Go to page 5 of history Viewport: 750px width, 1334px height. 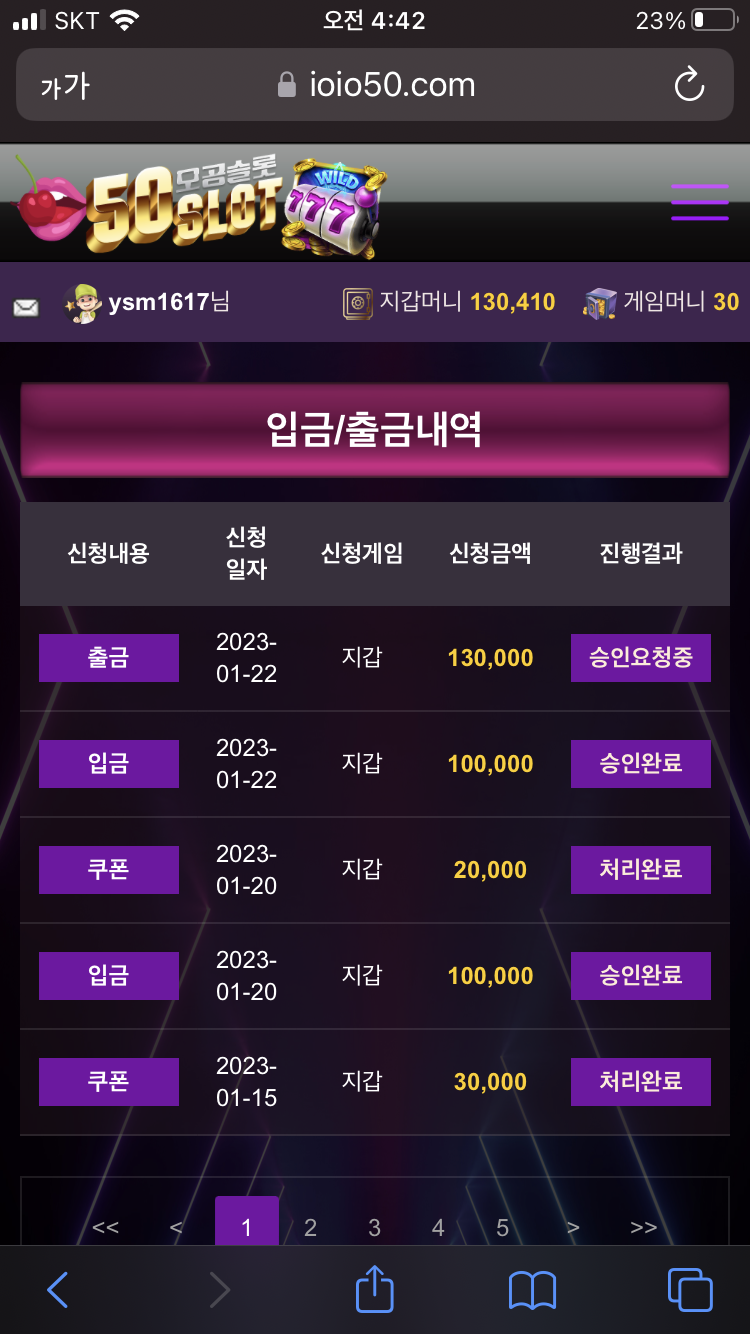point(502,1227)
